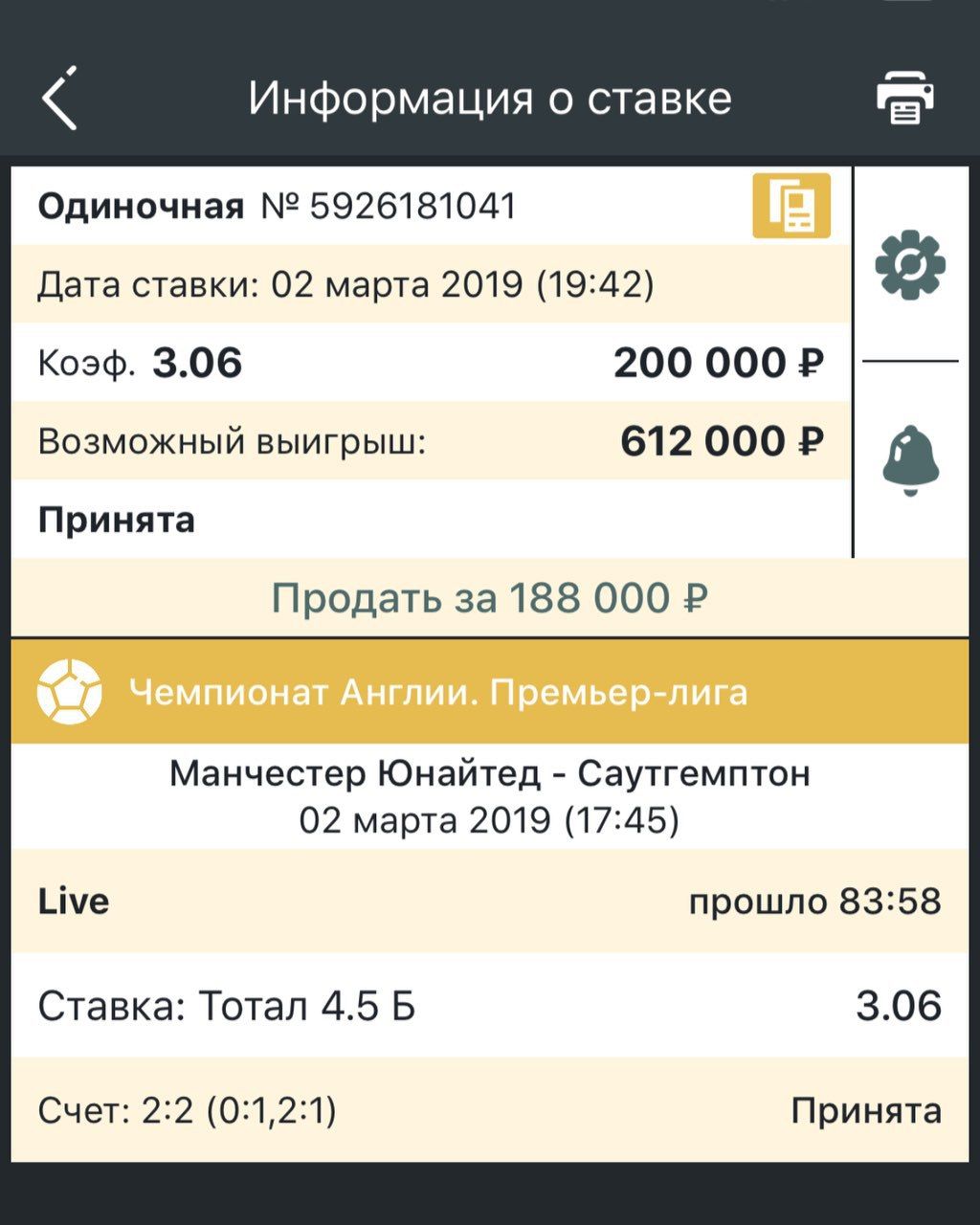Copy the bet coupon

791,206
